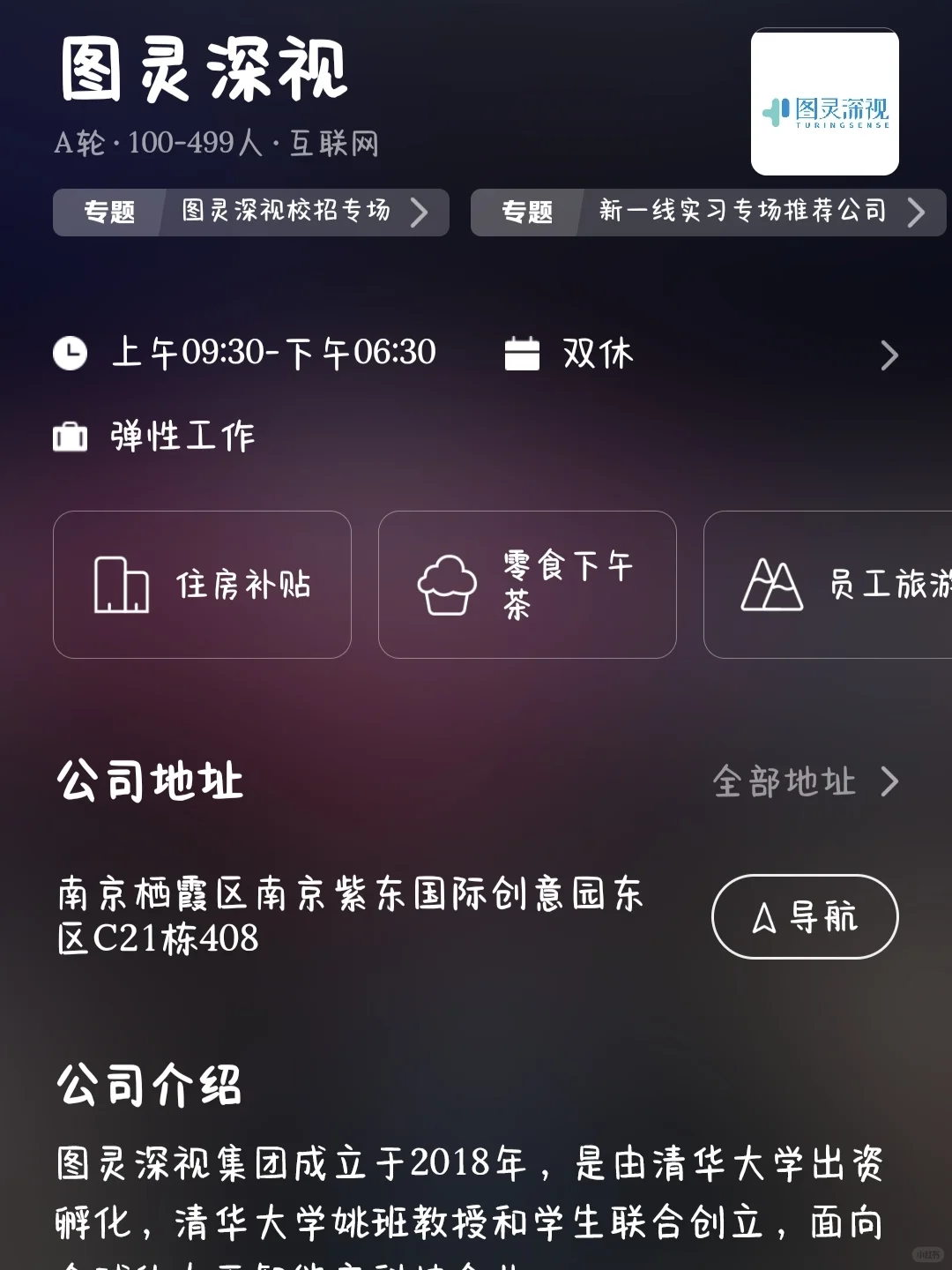Image resolution: width=952 pixels, height=1270 pixels.
Task: Open the 新一线实习专场推荐公司 topic chip
Action: [x=709, y=213]
